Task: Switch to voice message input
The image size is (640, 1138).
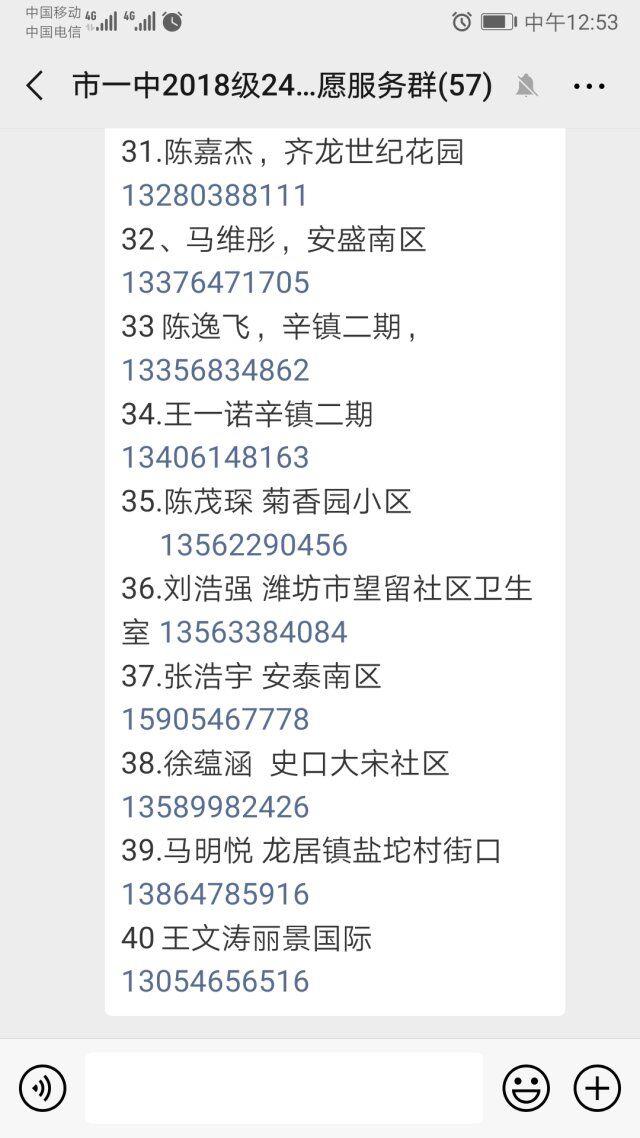Action: [x=43, y=1088]
